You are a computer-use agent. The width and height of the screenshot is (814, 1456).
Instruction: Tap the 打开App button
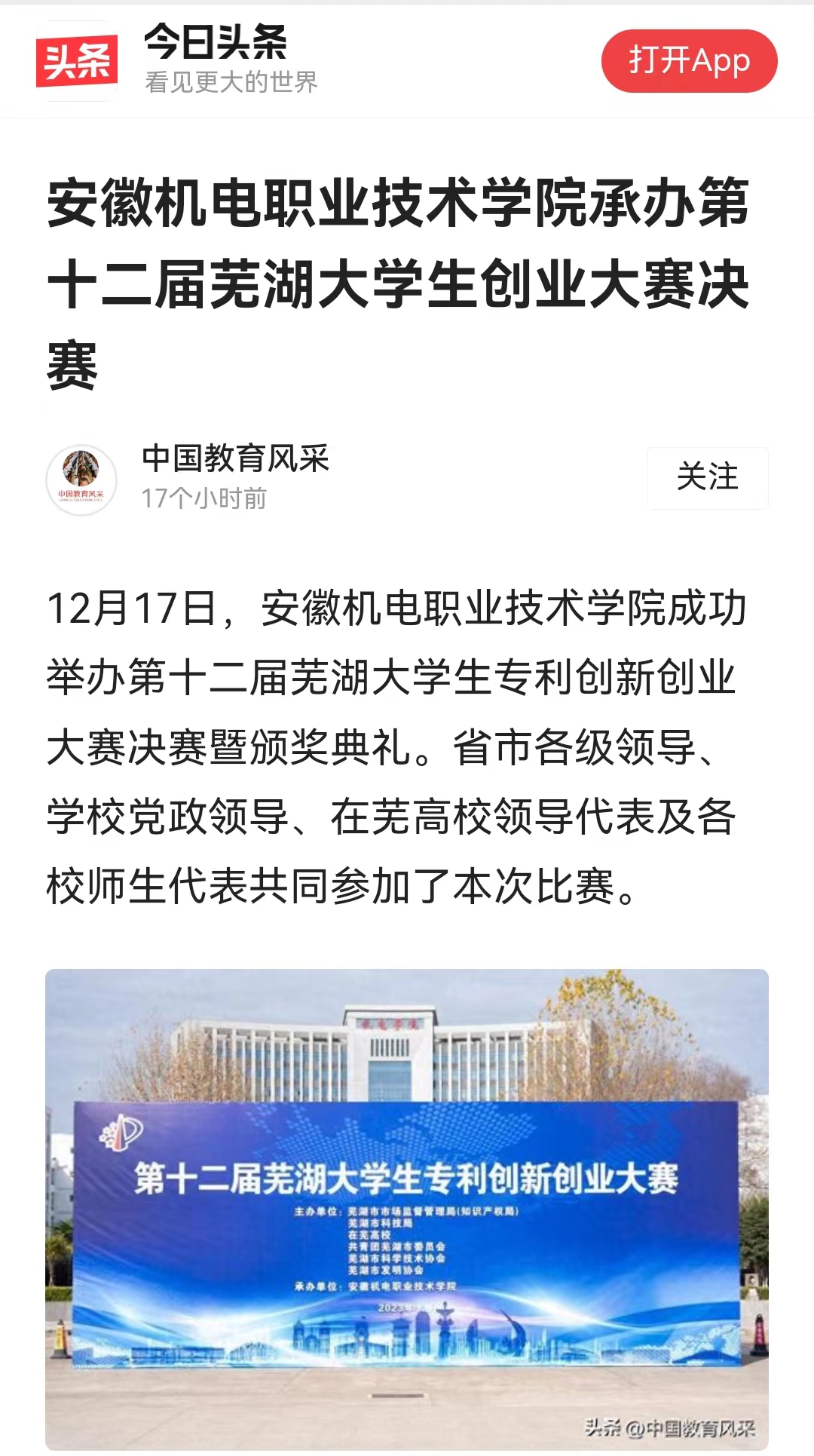689,61
